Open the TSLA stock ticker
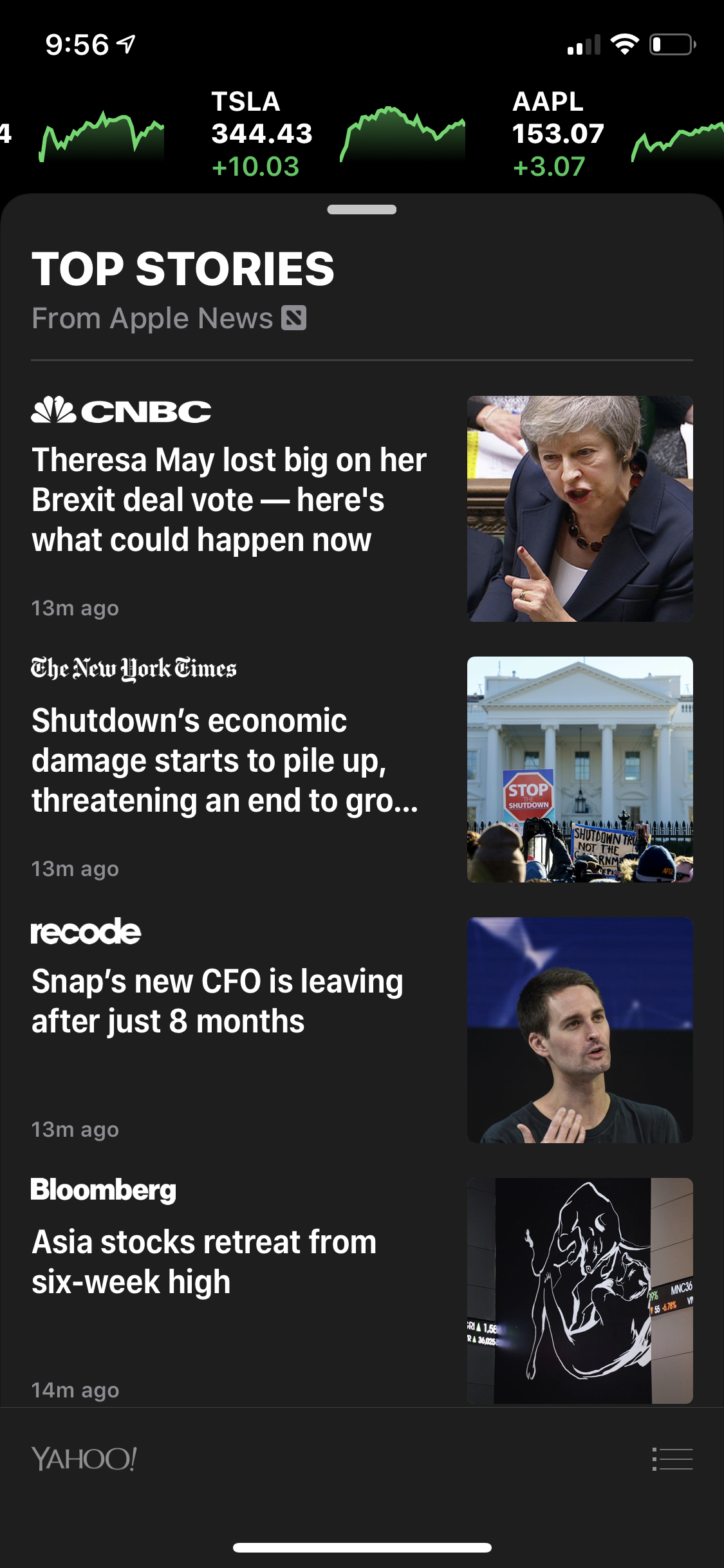This screenshot has width=724, height=1568. coord(338,134)
